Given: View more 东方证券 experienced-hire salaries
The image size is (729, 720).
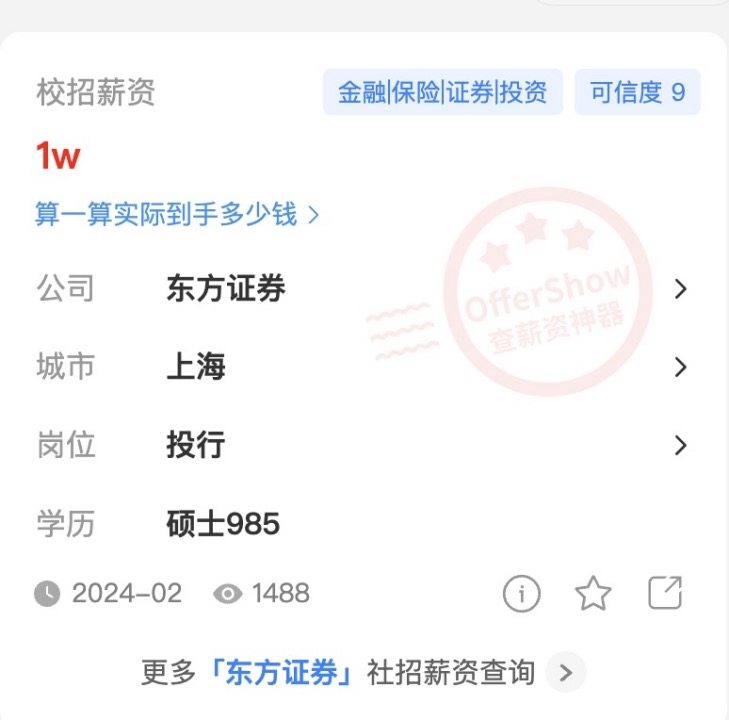Looking at the screenshot, I should [x=363, y=673].
